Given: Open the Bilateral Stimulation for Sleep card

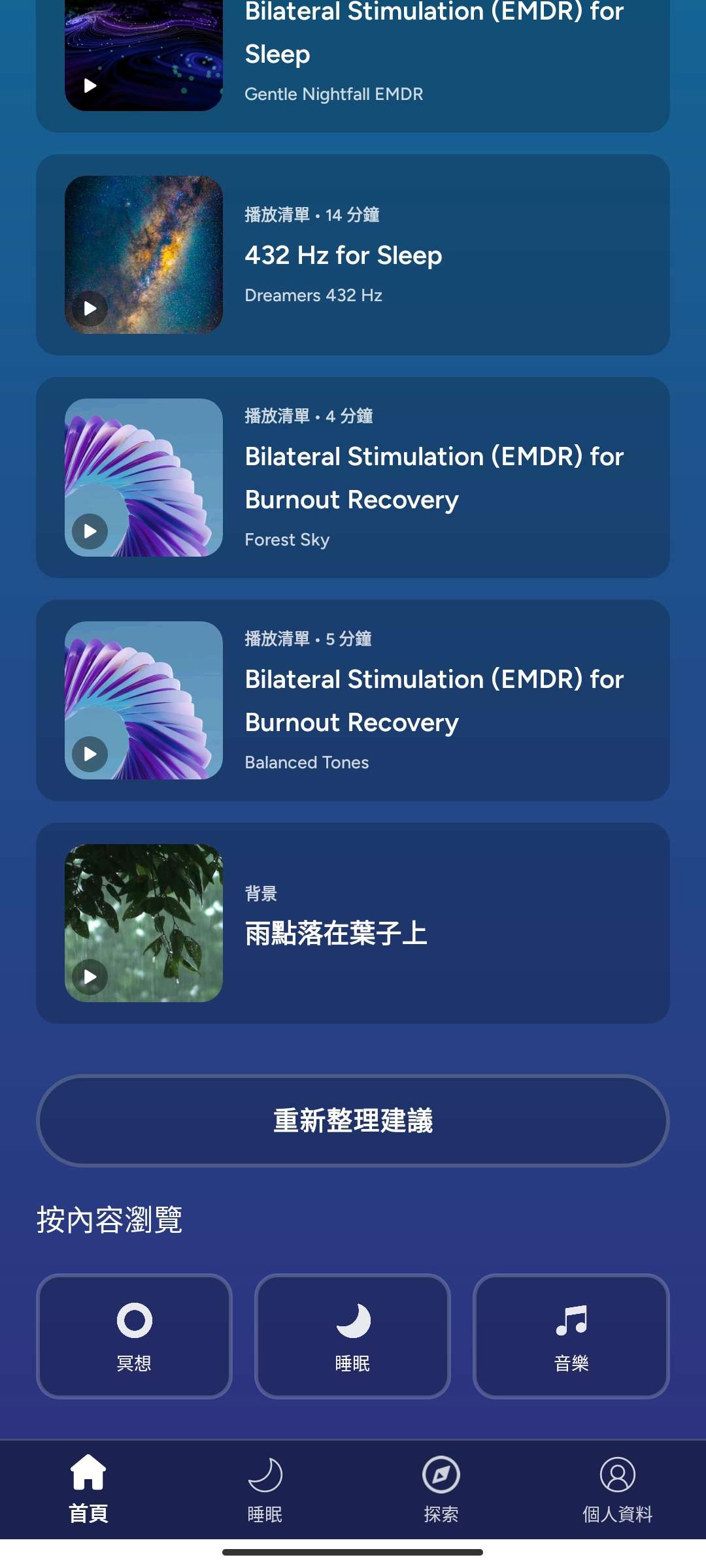Looking at the screenshot, I should click(x=353, y=52).
